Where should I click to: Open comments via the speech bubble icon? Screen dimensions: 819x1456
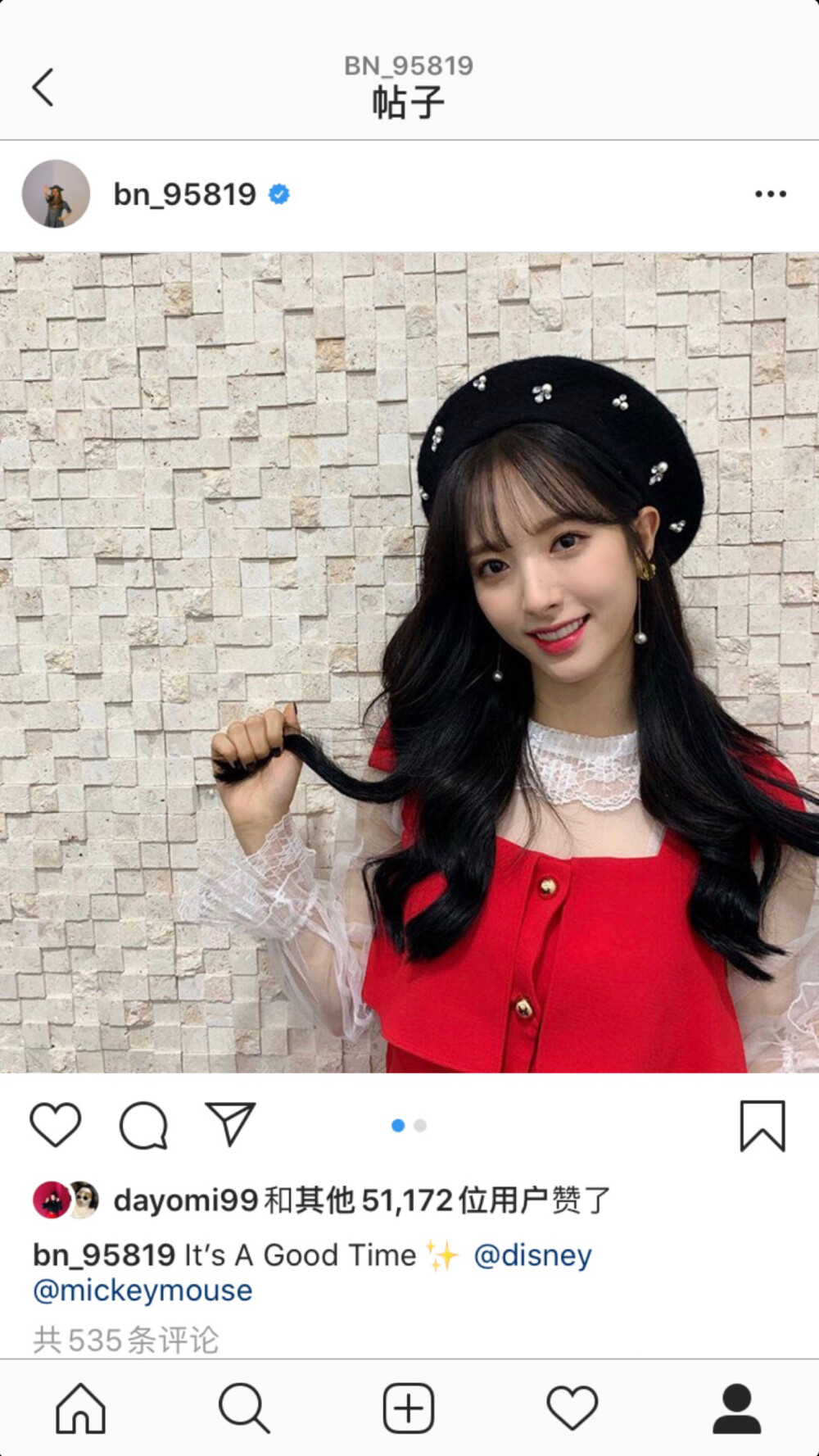pos(143,1125)
